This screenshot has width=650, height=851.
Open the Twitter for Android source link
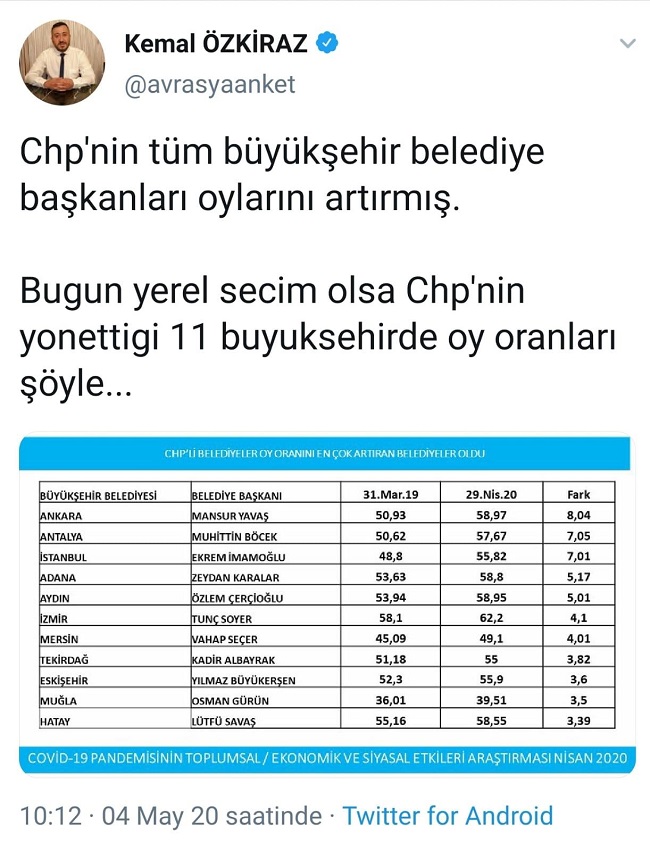[447, 816]
